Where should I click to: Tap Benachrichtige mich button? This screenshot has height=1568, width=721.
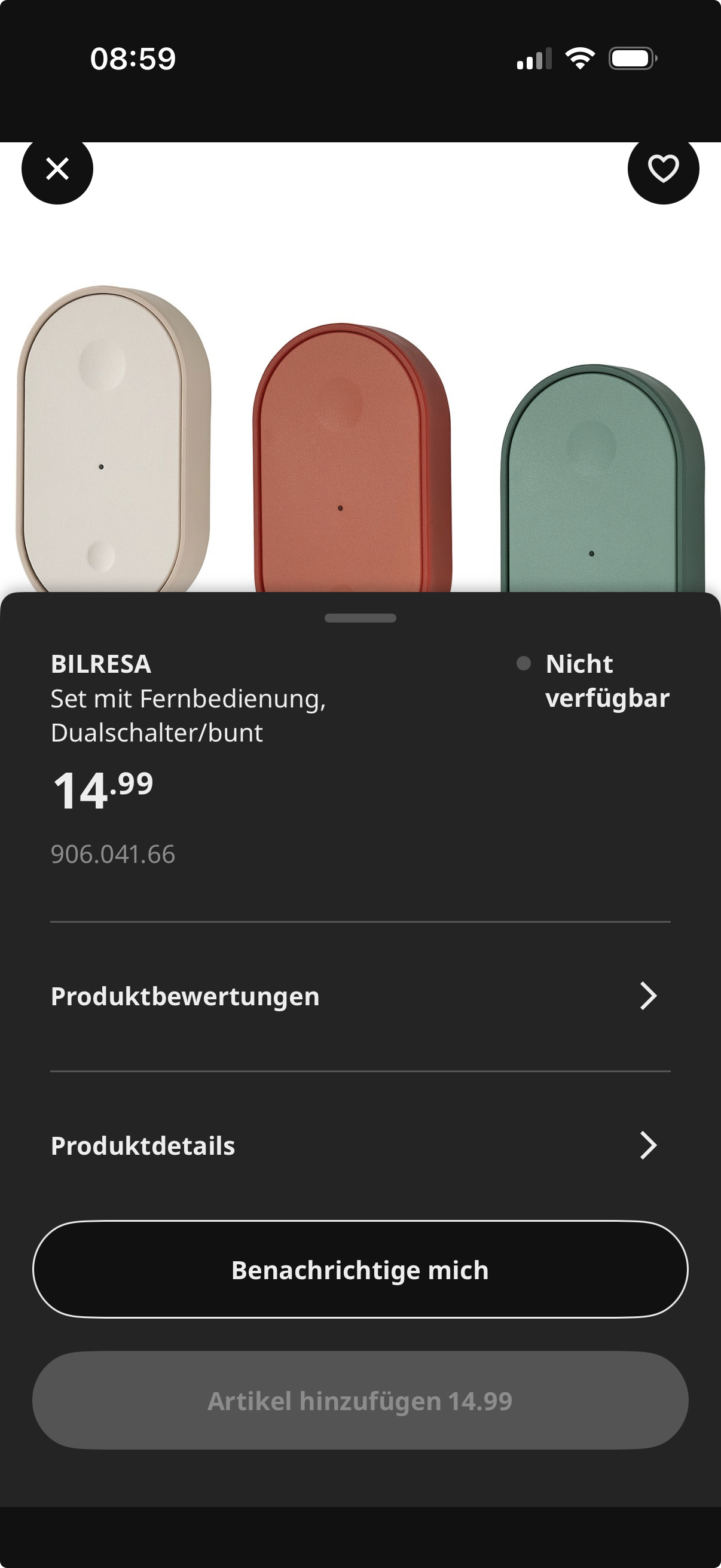360,1270
